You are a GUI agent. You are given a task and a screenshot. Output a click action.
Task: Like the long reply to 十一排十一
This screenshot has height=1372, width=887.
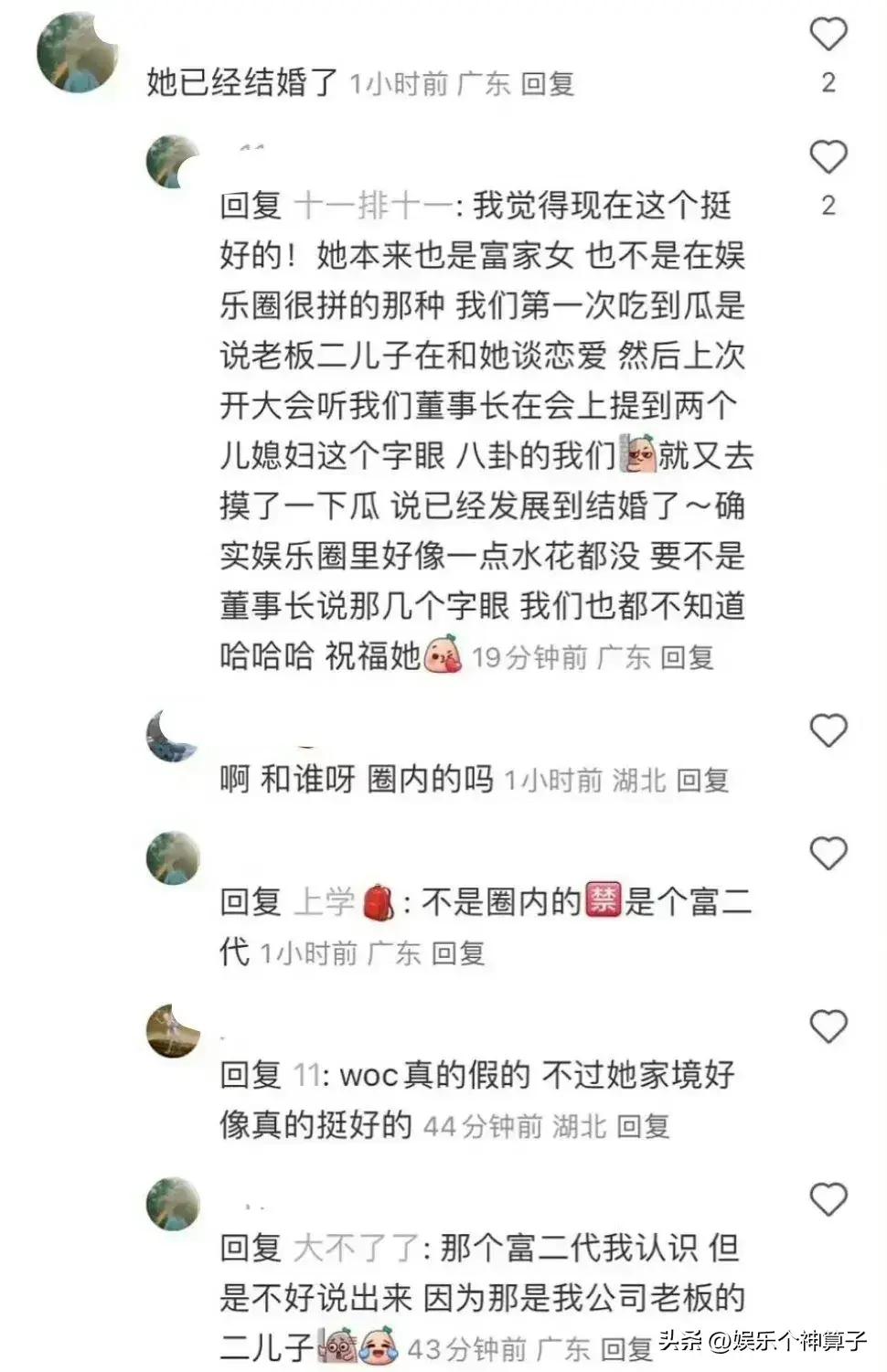(x=828, y=157)
